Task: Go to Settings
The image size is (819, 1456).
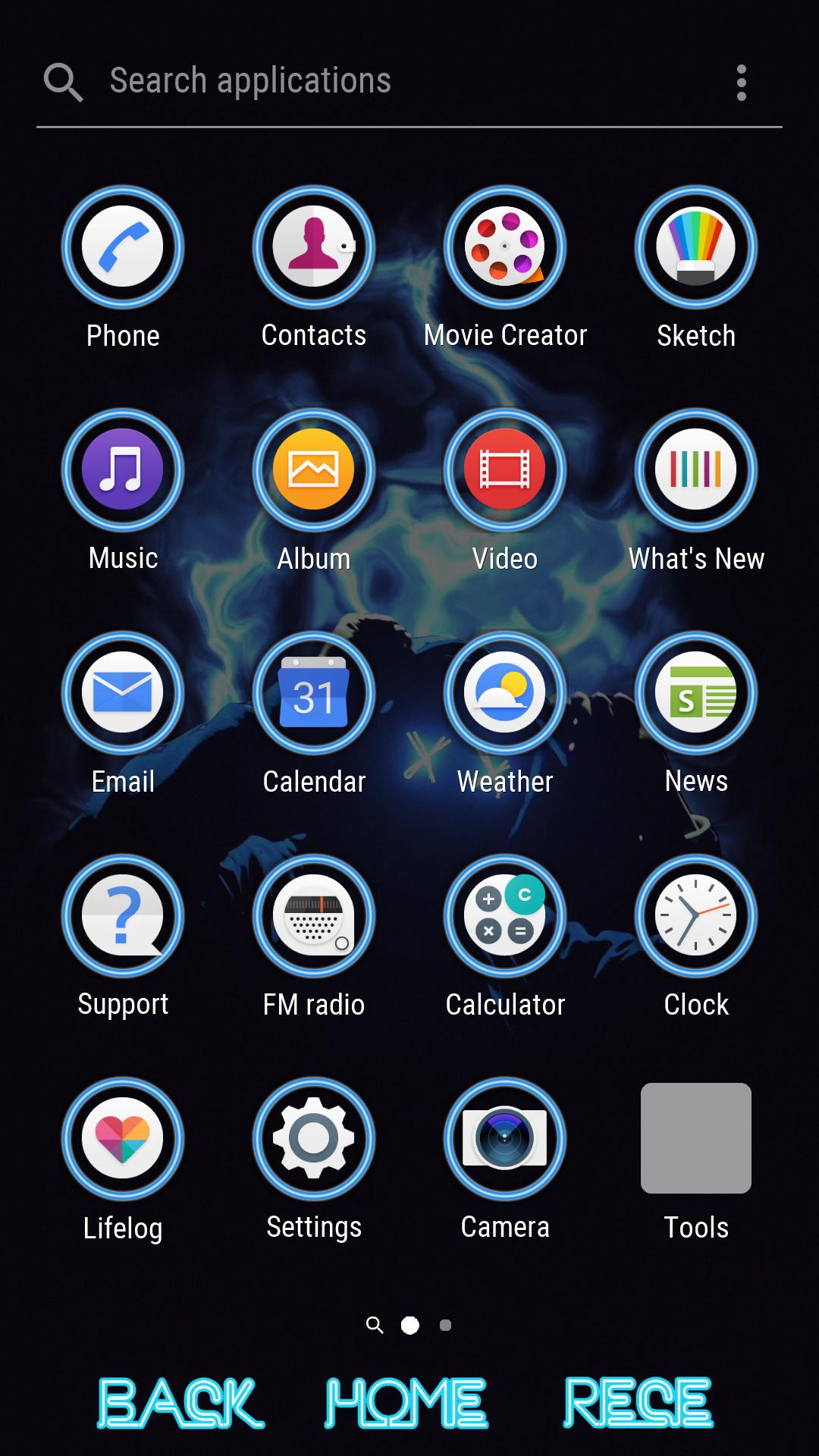Action: tap(314, 1139)
